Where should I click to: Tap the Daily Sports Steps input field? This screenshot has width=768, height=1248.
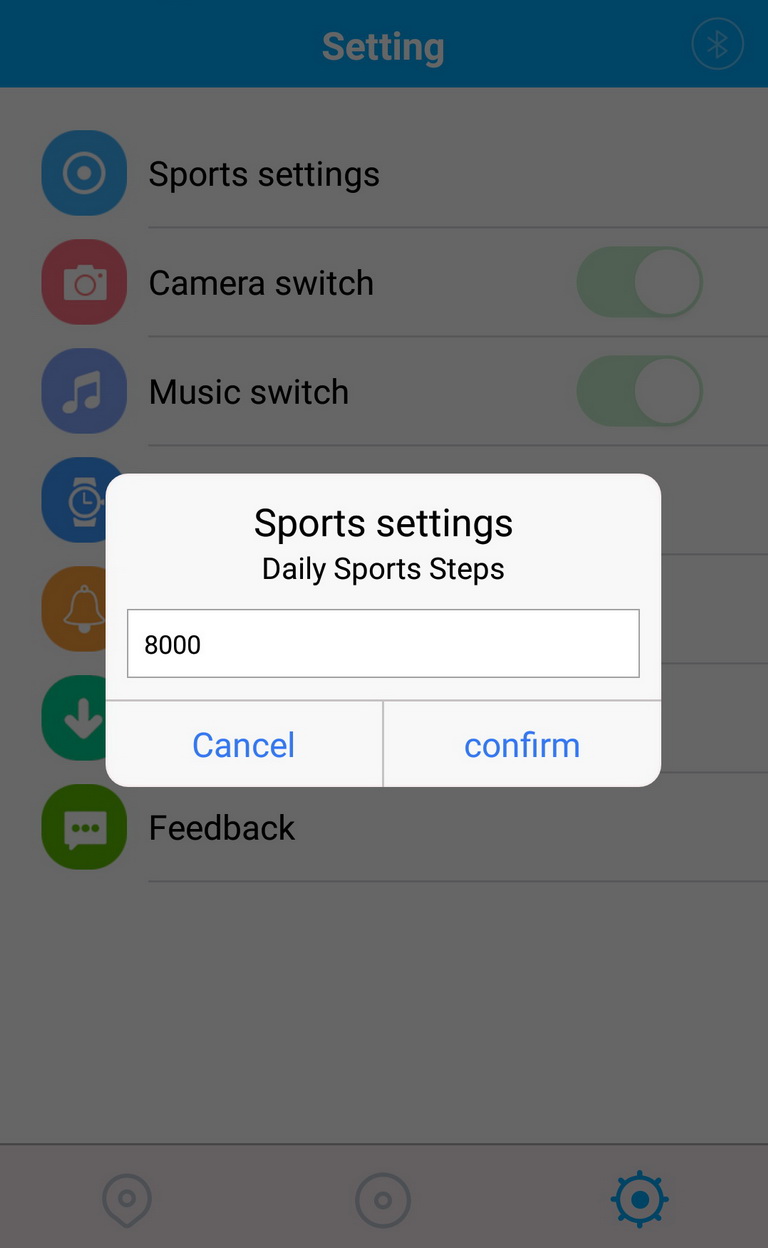tap(383, 644)
